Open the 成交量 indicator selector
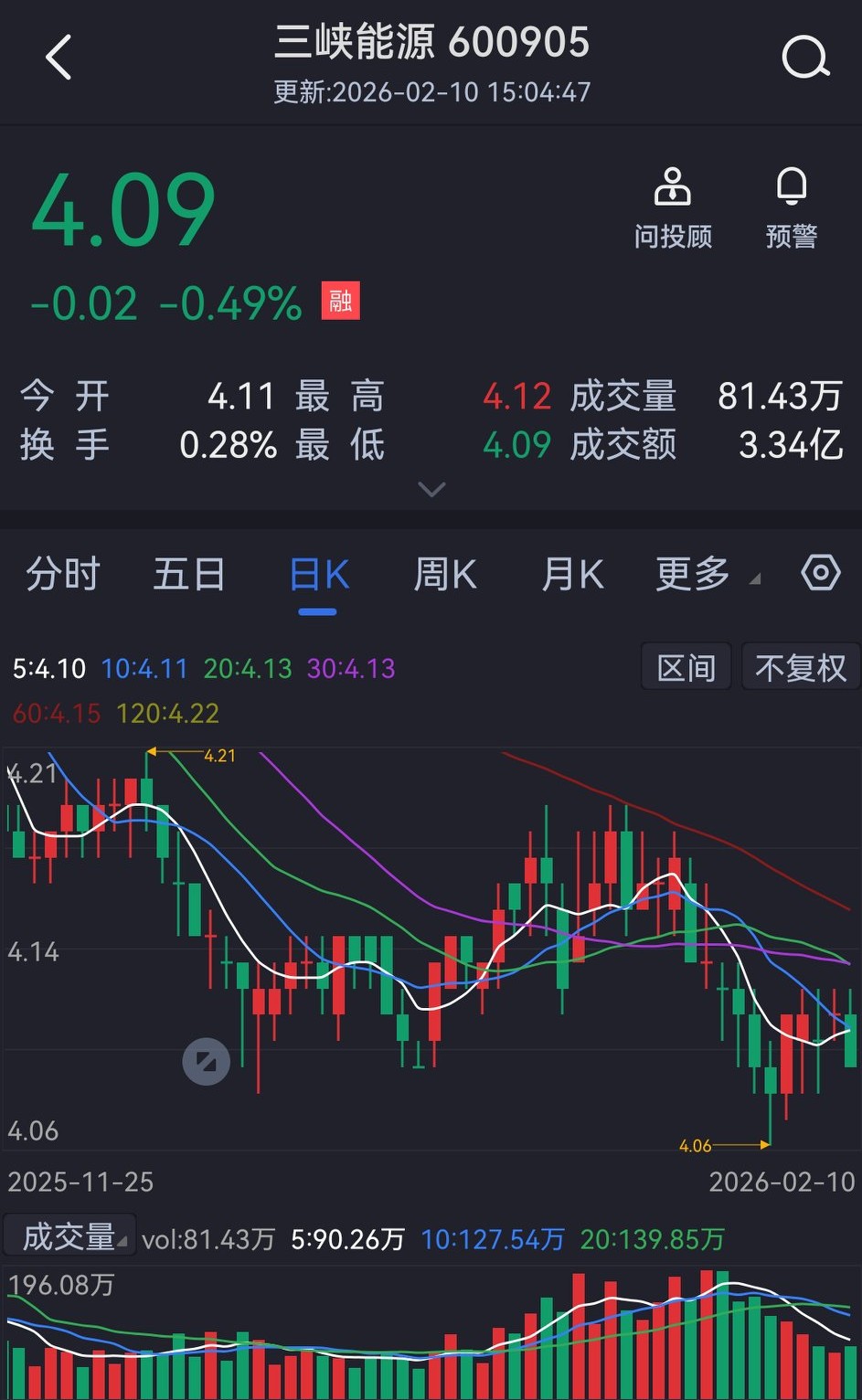This screenshot has height=1400, width=862. point(69,1235)
